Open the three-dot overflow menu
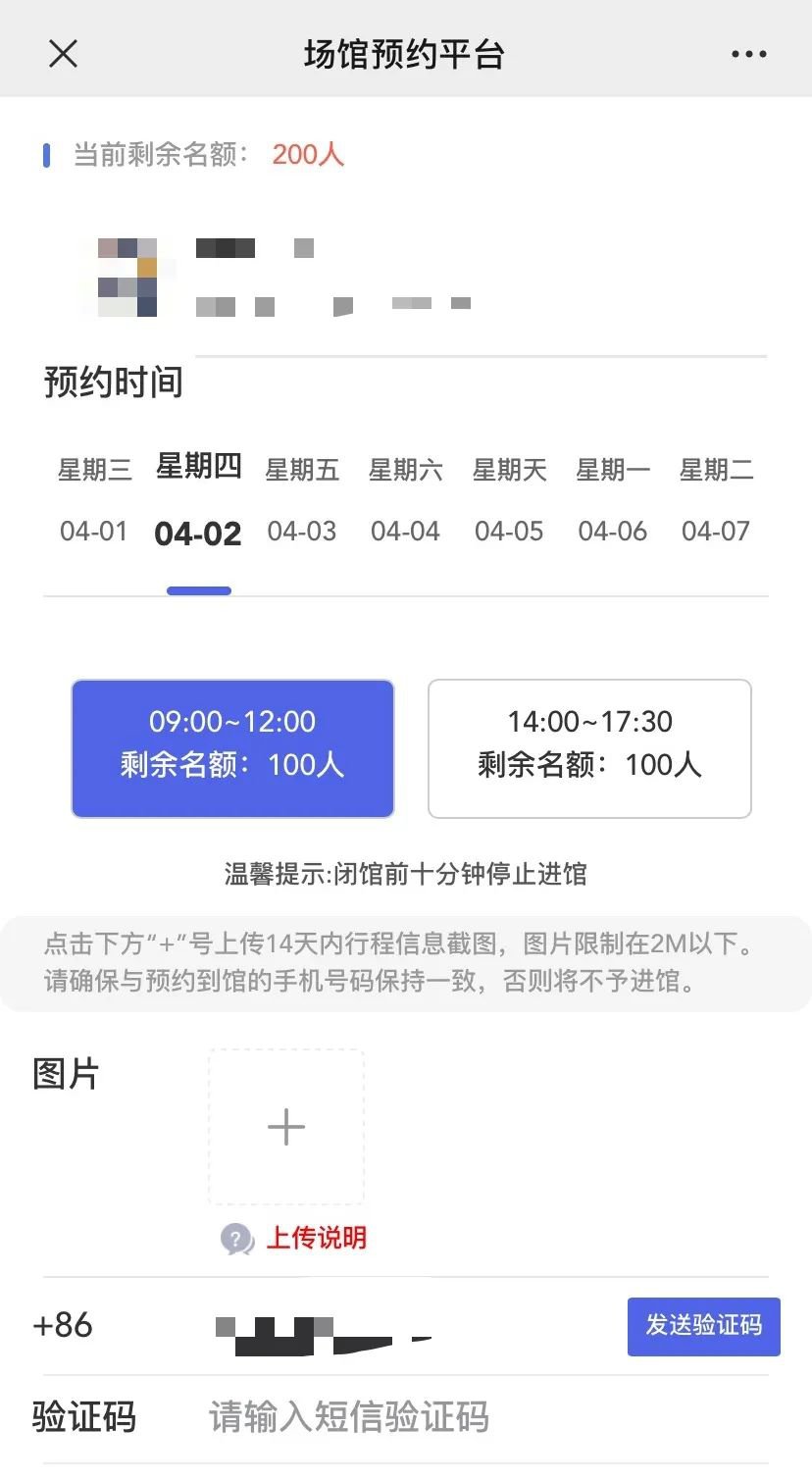Screen dimensions: 812x1479 point(748,54)
